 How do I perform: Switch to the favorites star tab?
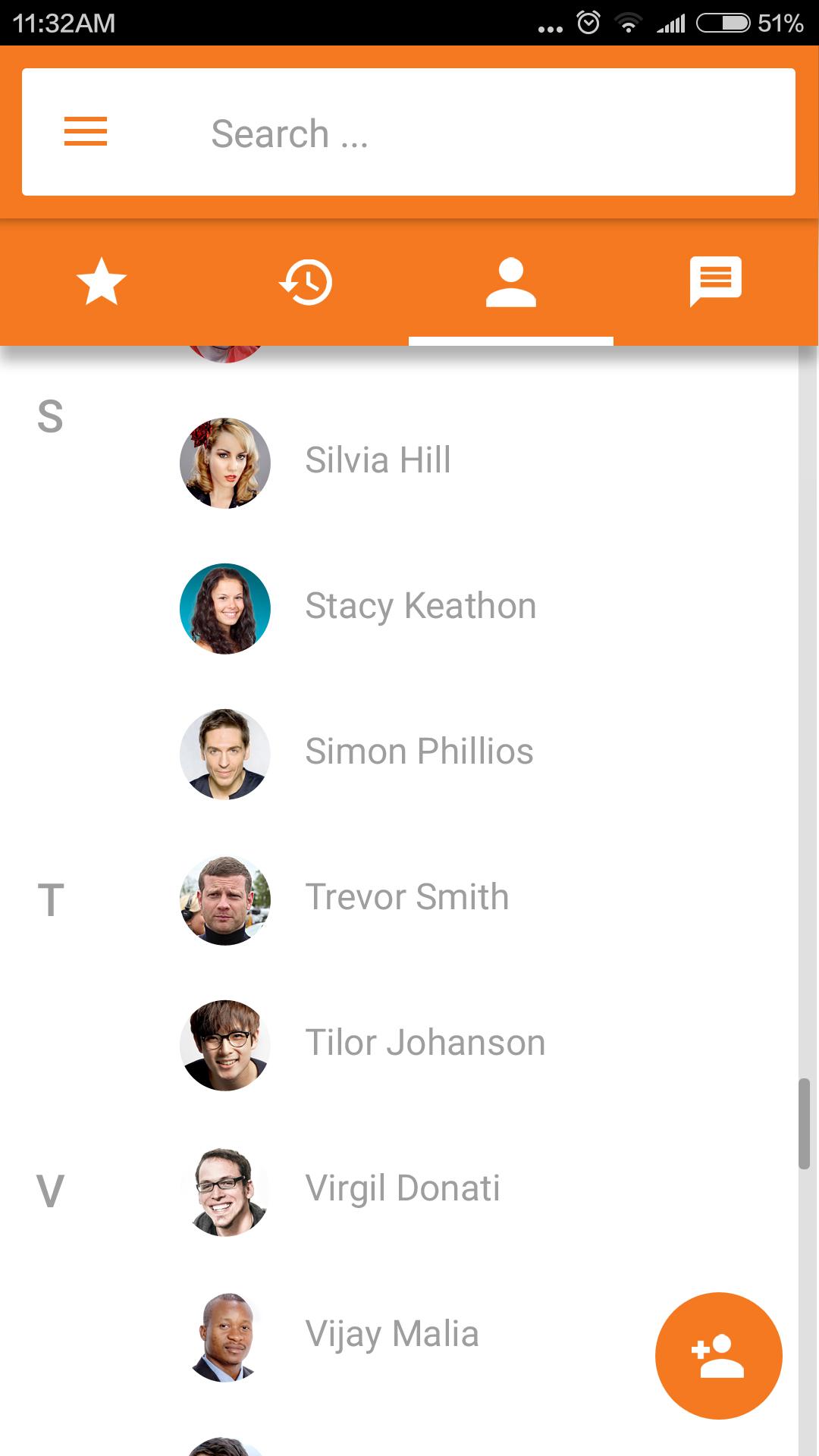[102, 282]
